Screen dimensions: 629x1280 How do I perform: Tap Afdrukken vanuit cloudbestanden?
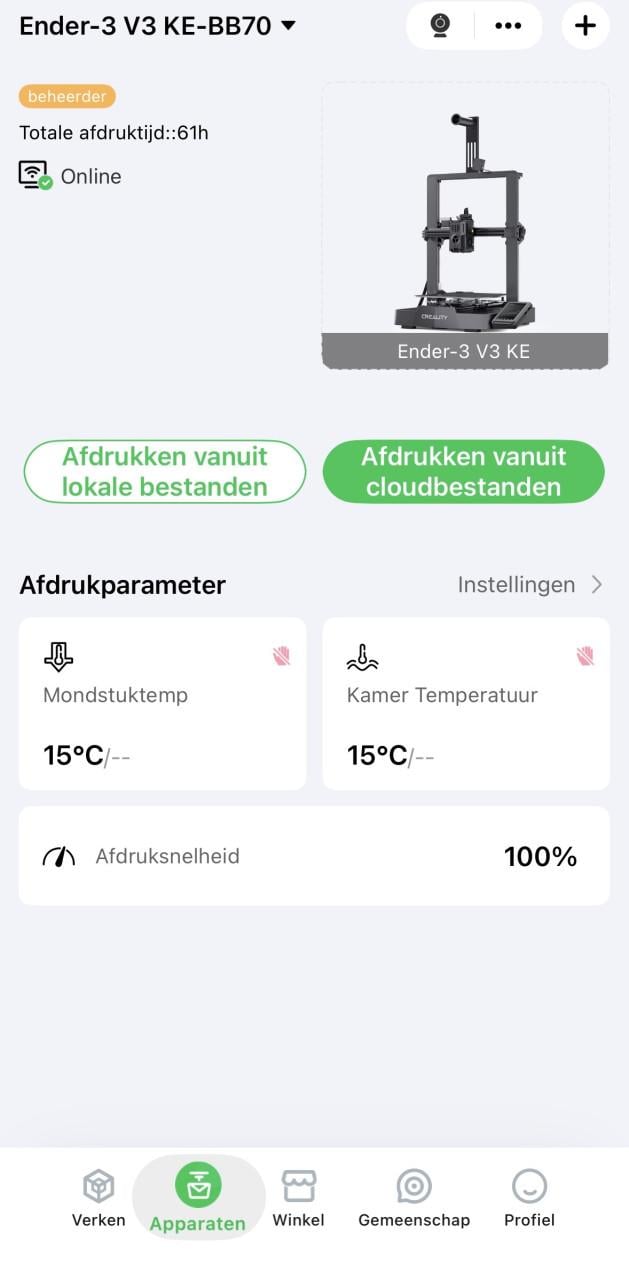(464, 472)
